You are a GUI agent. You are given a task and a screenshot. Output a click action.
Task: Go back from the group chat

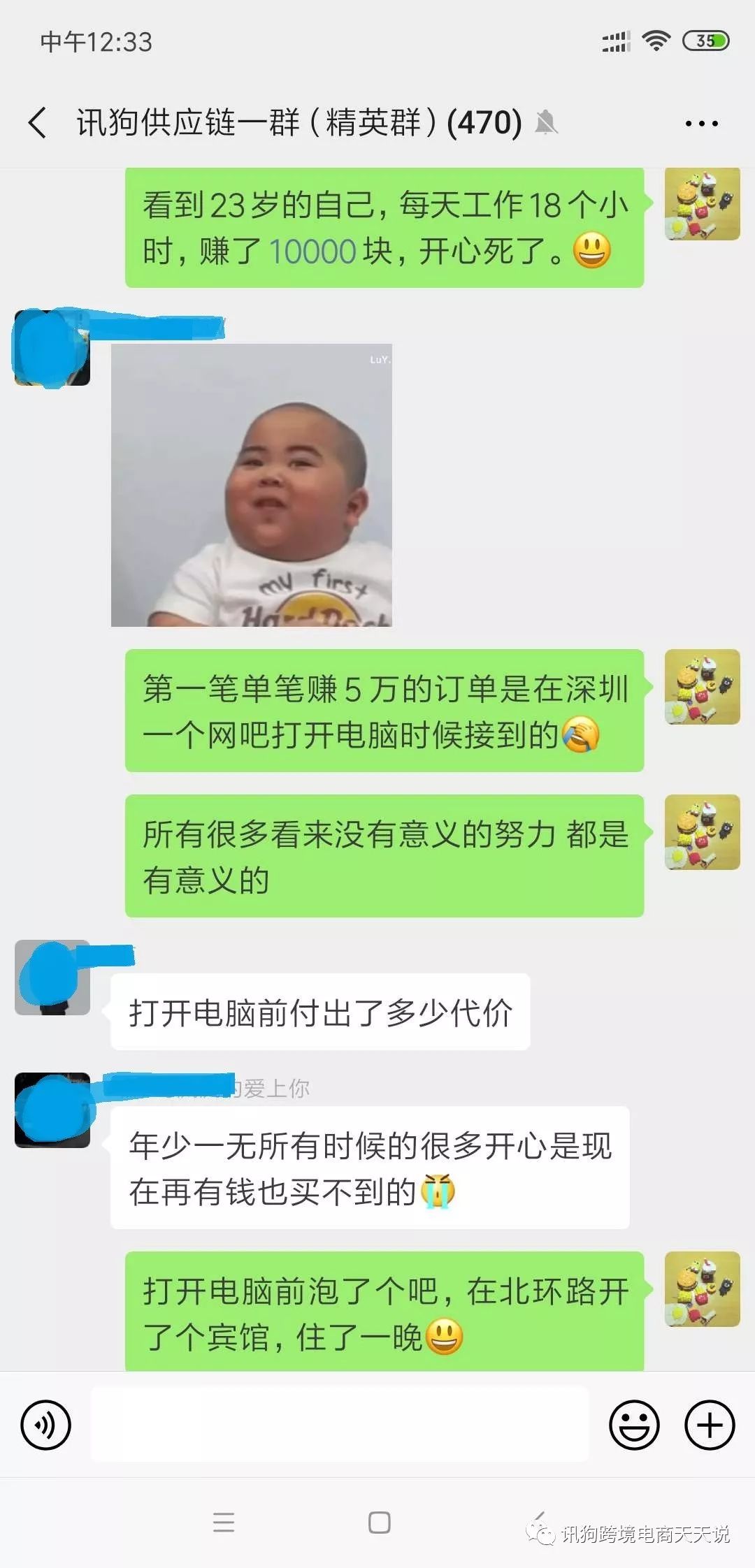38,123
